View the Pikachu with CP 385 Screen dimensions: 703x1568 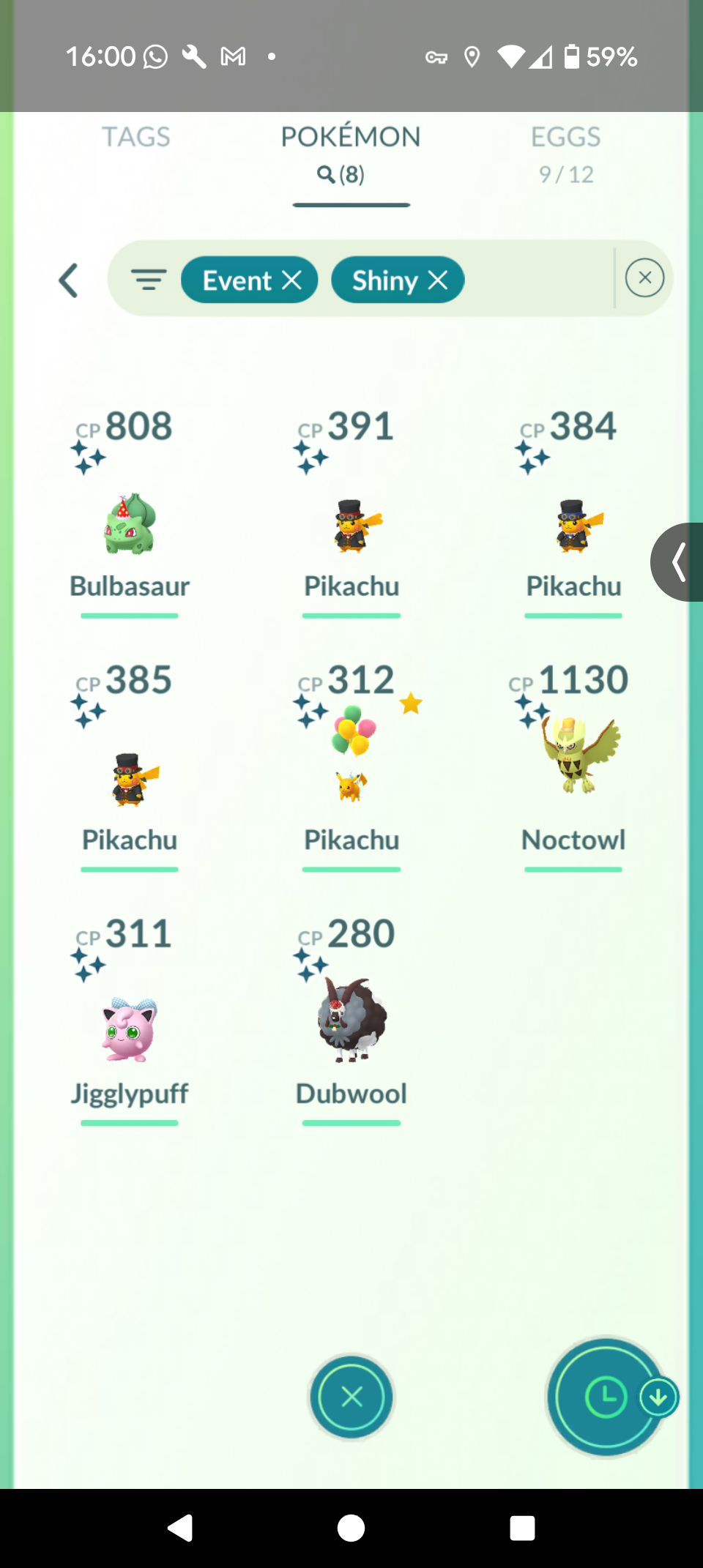point(130,780)
